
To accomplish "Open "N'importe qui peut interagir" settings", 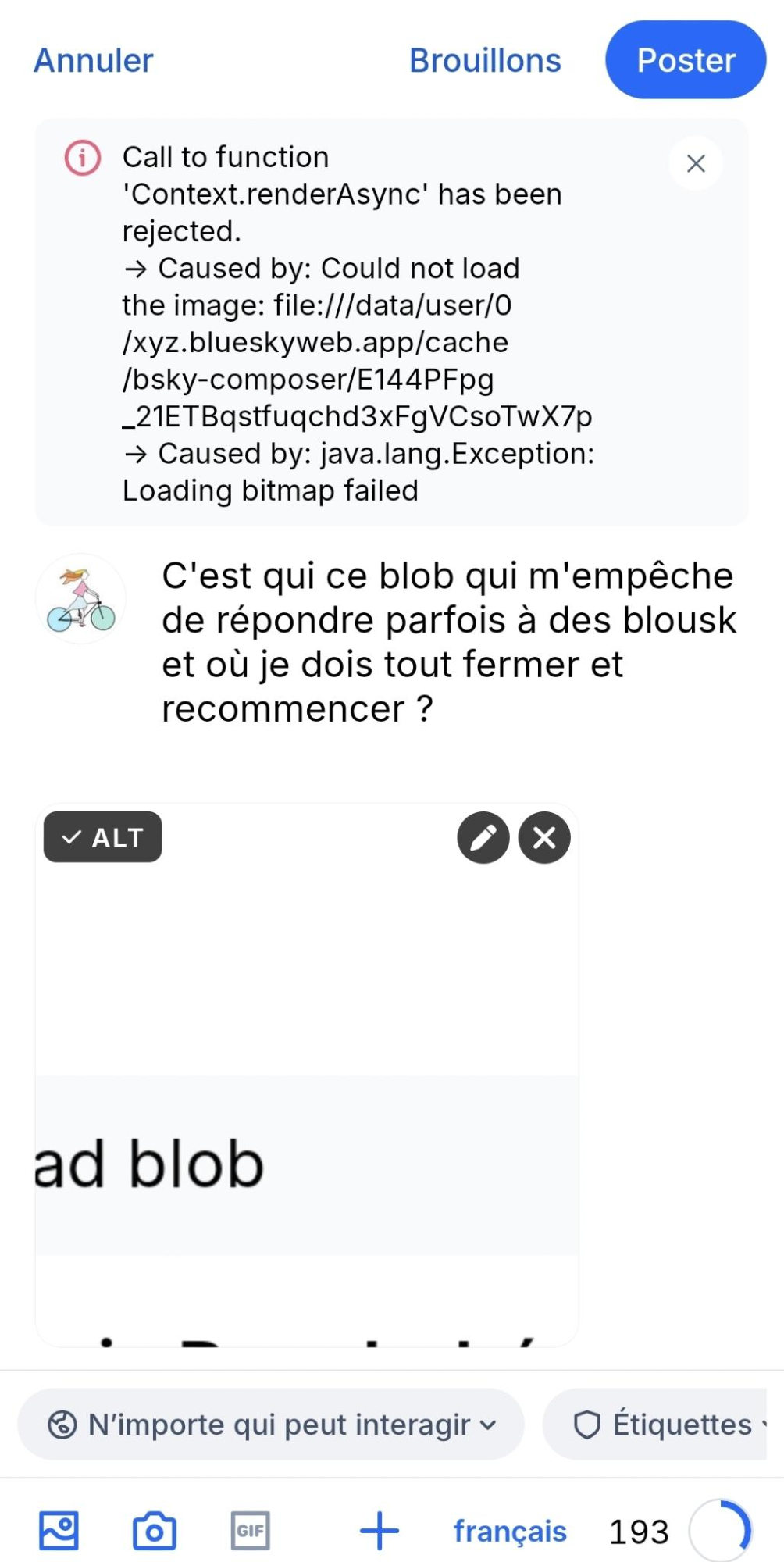I will tap(271, 1425).
